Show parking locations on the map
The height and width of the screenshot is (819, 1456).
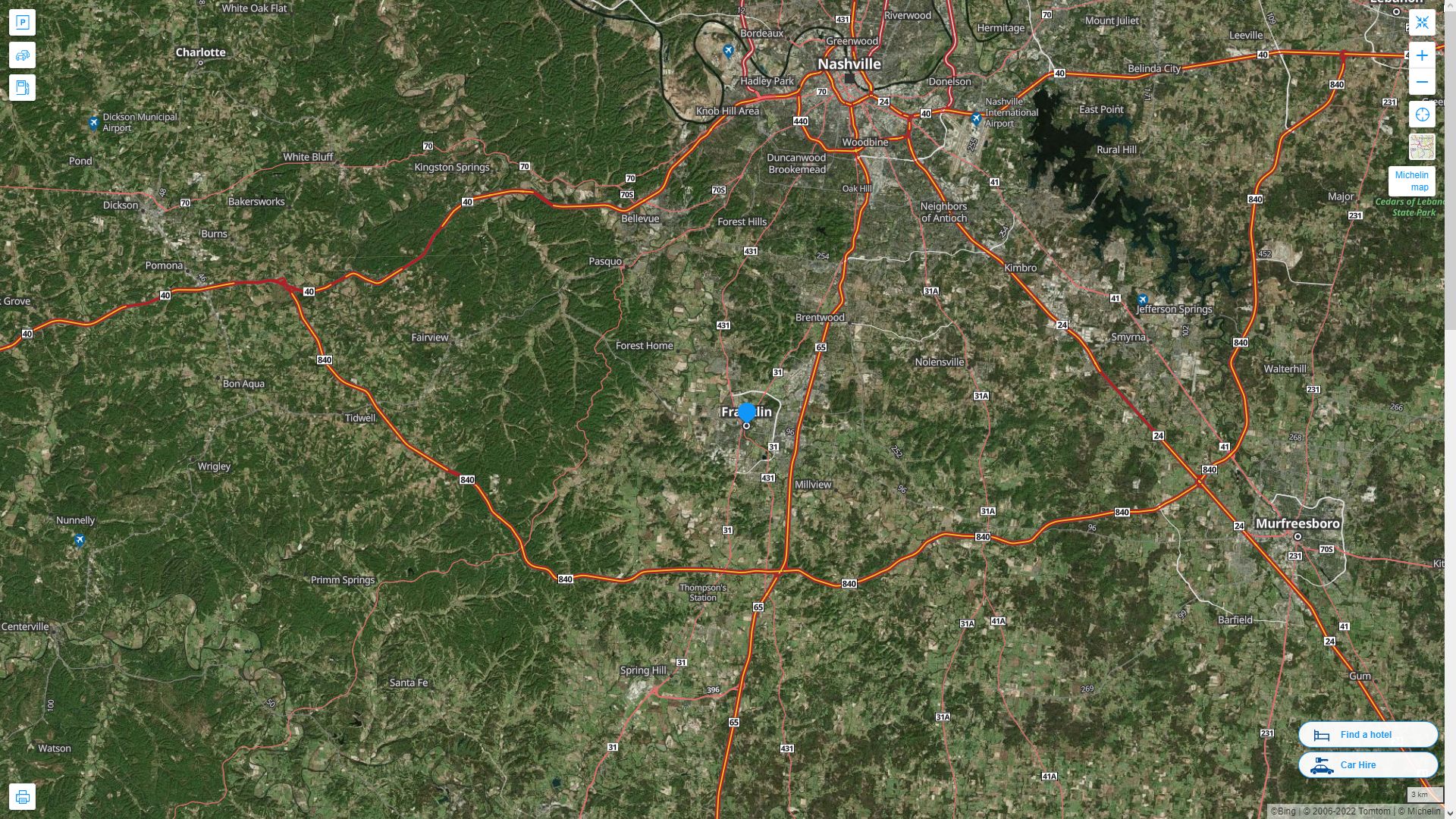[x=22, y=23]
